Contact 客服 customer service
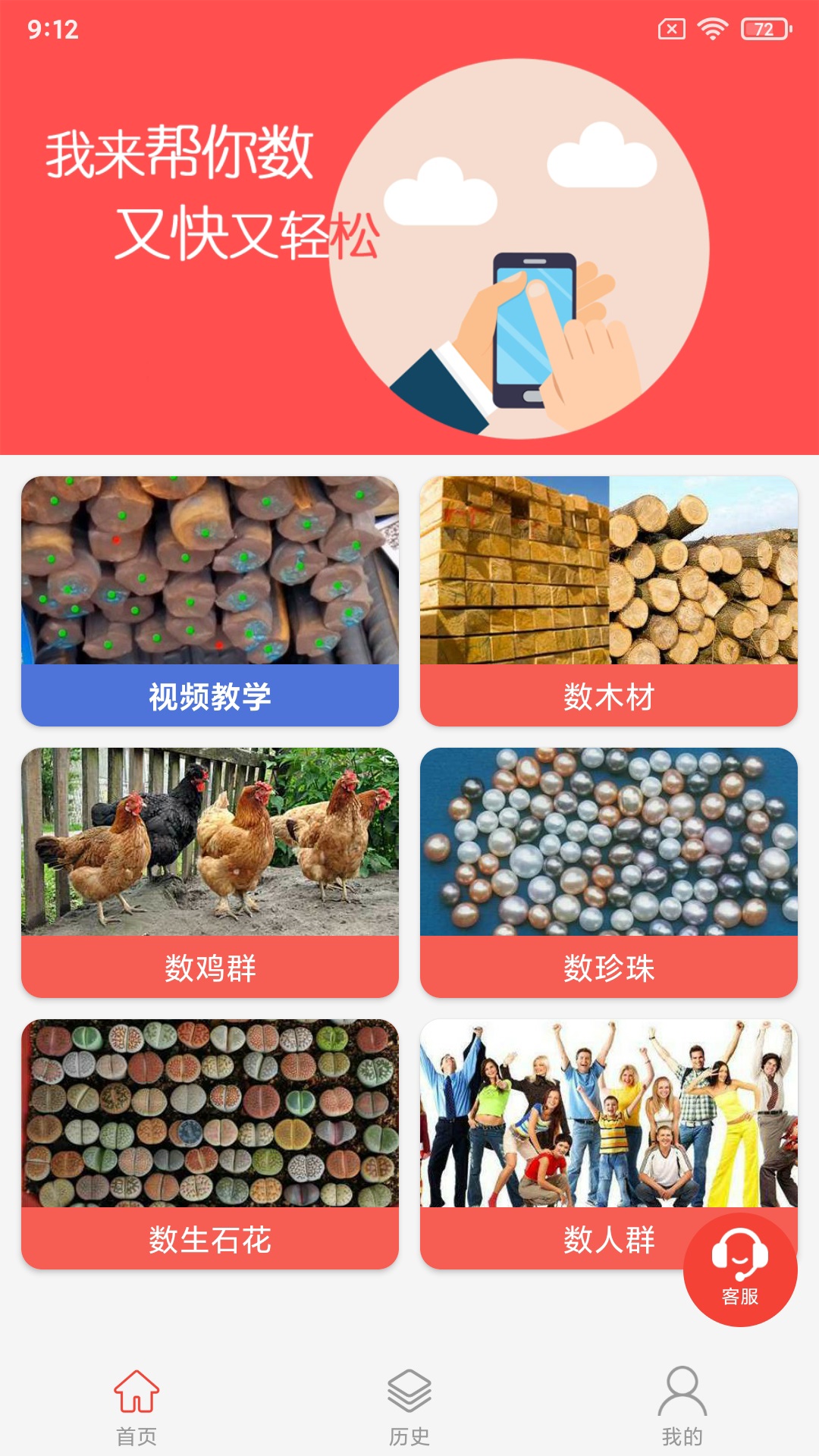This screenshot has height=1456, width=819. [x=740, y=1269]
